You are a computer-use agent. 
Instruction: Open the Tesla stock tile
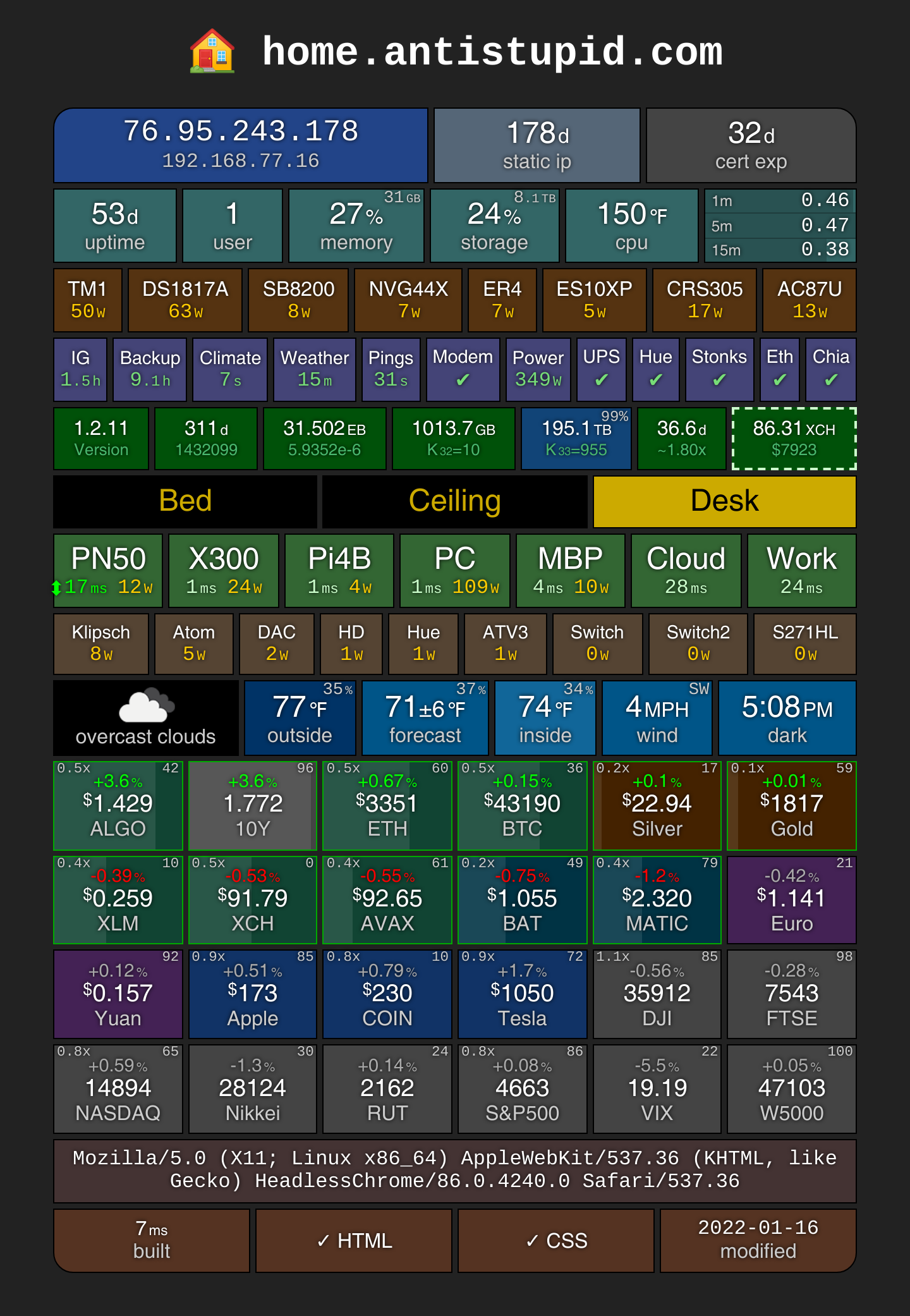(523, 994)
